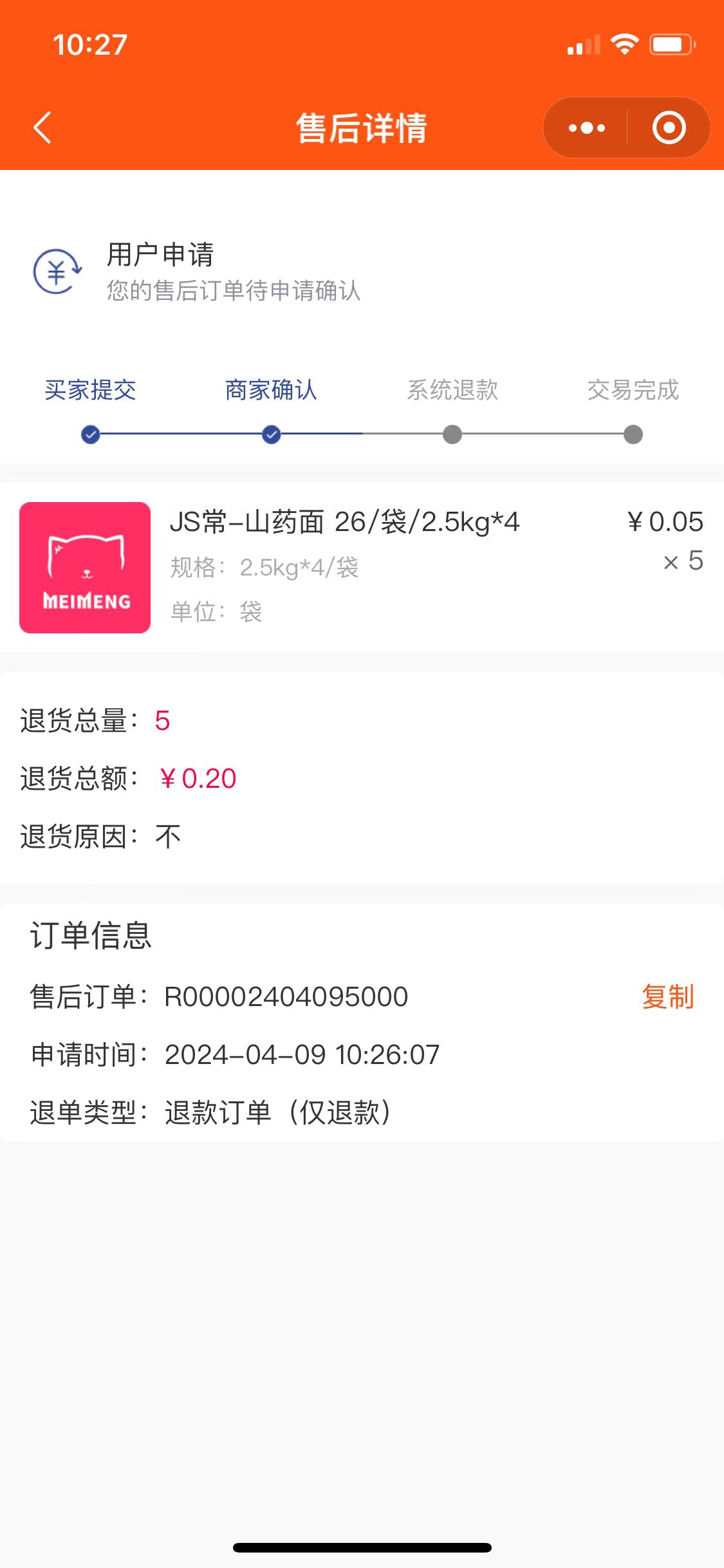Close the mini program with the circle button
This screenshot has width=724, height=1568.
669,128
